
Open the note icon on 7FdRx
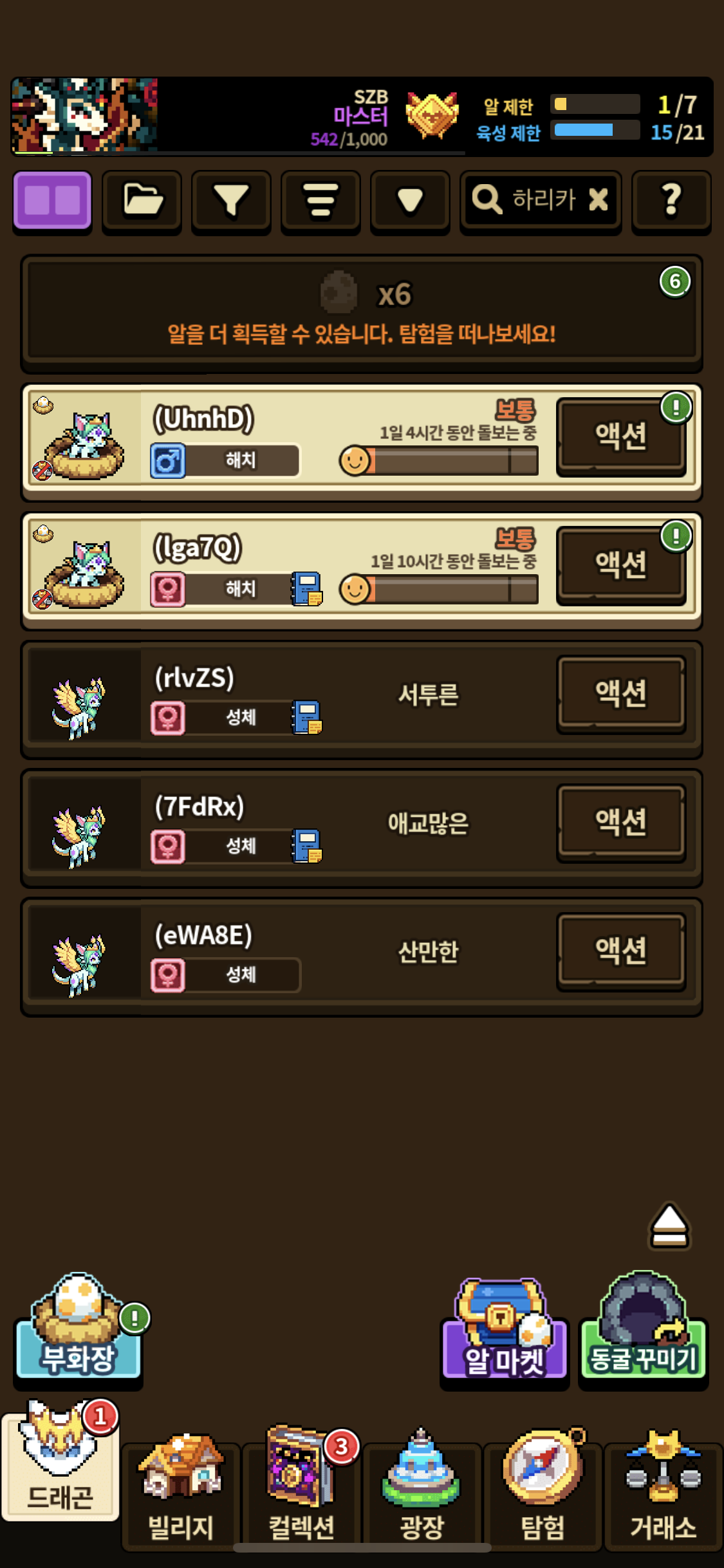[x=307, y=846]
